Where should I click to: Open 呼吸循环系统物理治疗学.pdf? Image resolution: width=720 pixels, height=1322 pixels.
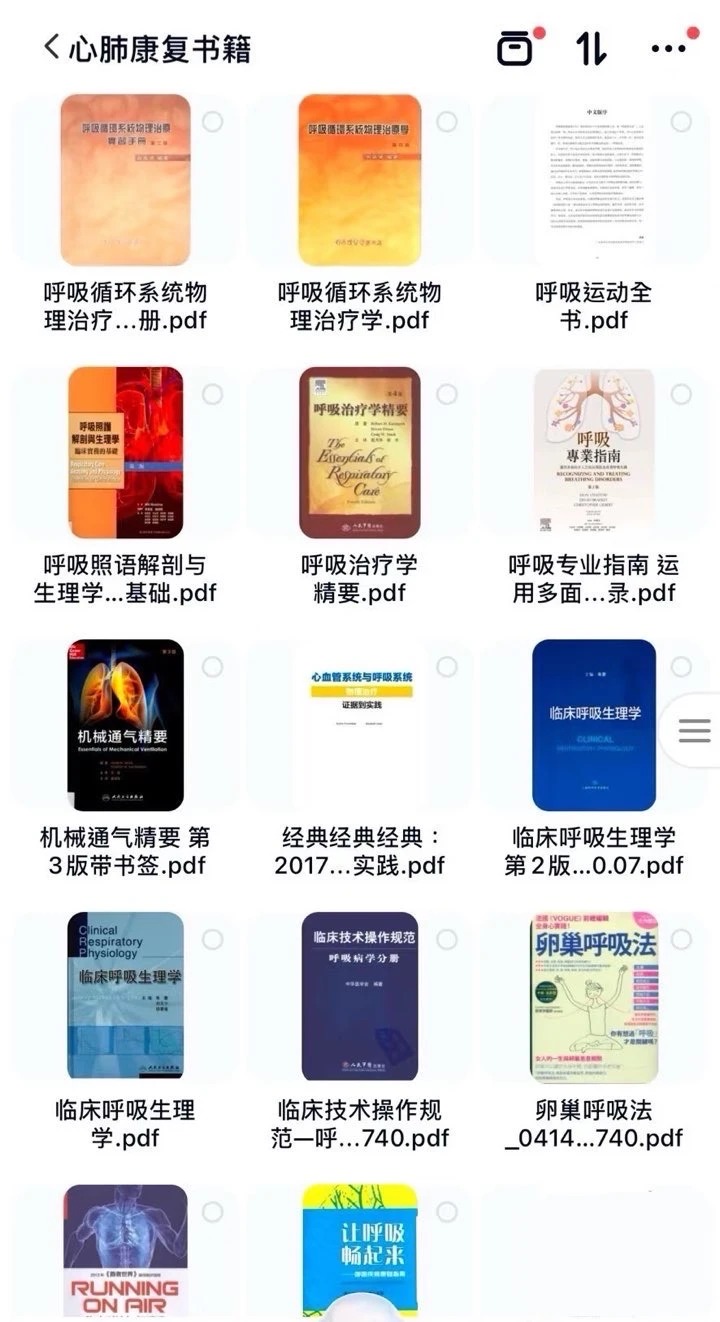pyautogui.click(x=360, y=180)
